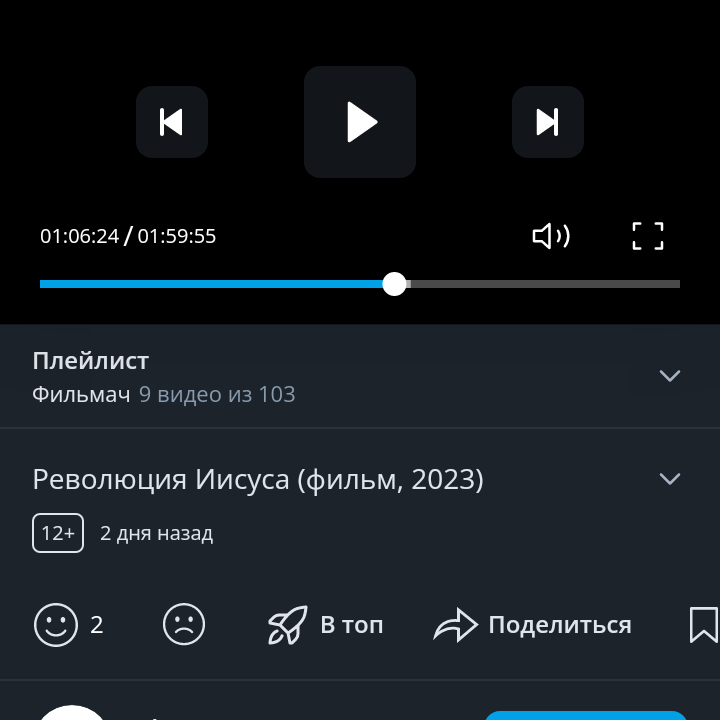Tap the video progress bar to seek

pyautogui.click(x=540, y=284)
